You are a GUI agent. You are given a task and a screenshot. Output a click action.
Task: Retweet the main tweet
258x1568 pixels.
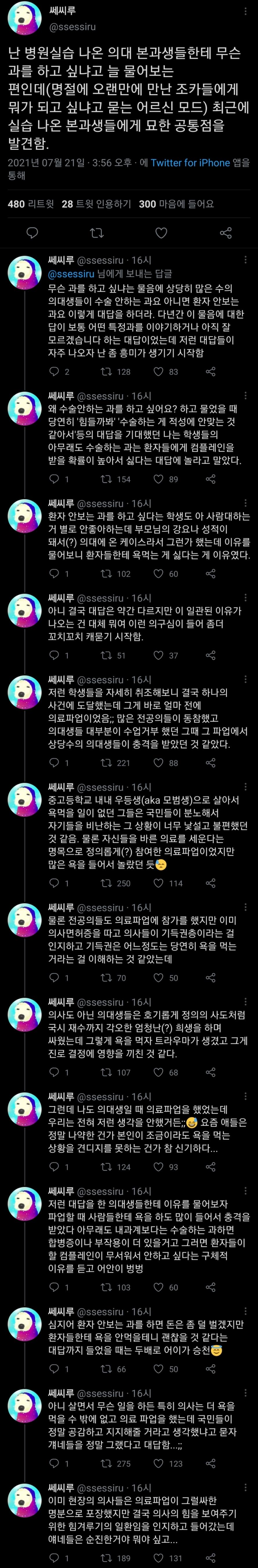pos(96,232)
